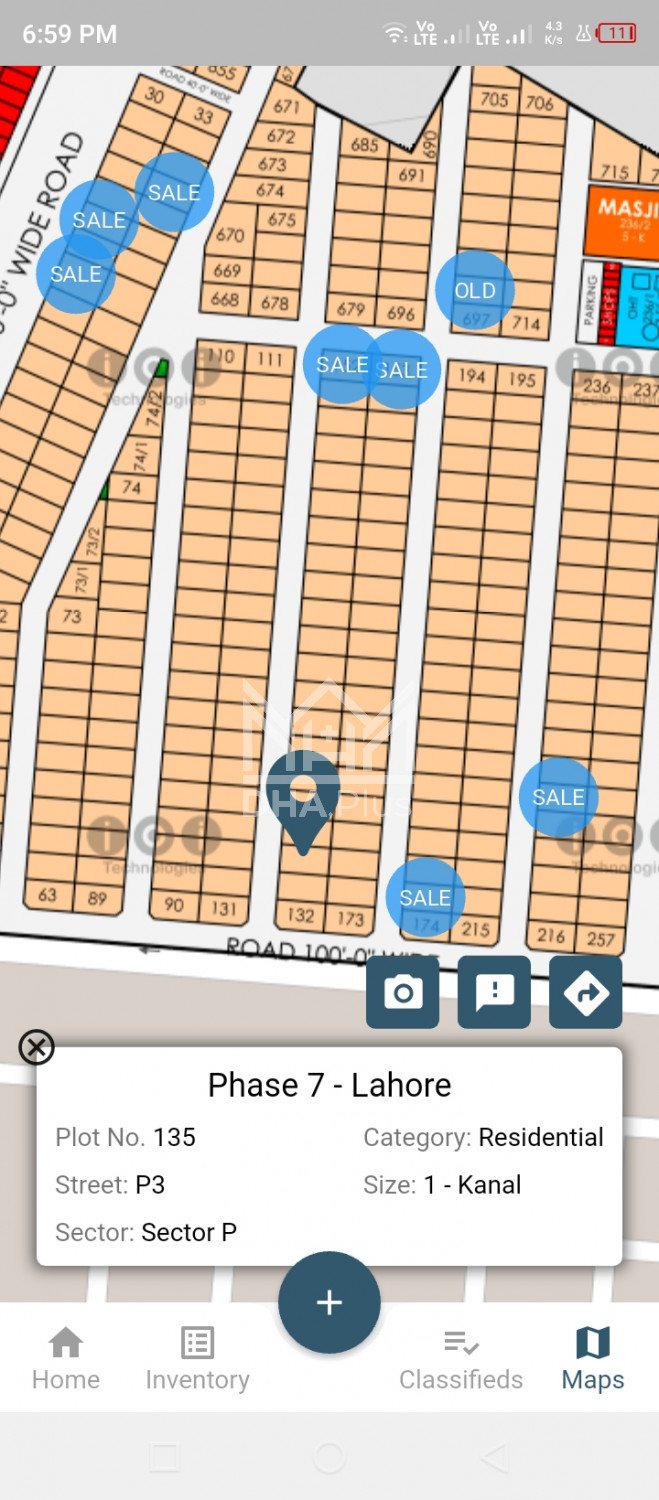Switch to the Inventory tab

point(197,1358)
